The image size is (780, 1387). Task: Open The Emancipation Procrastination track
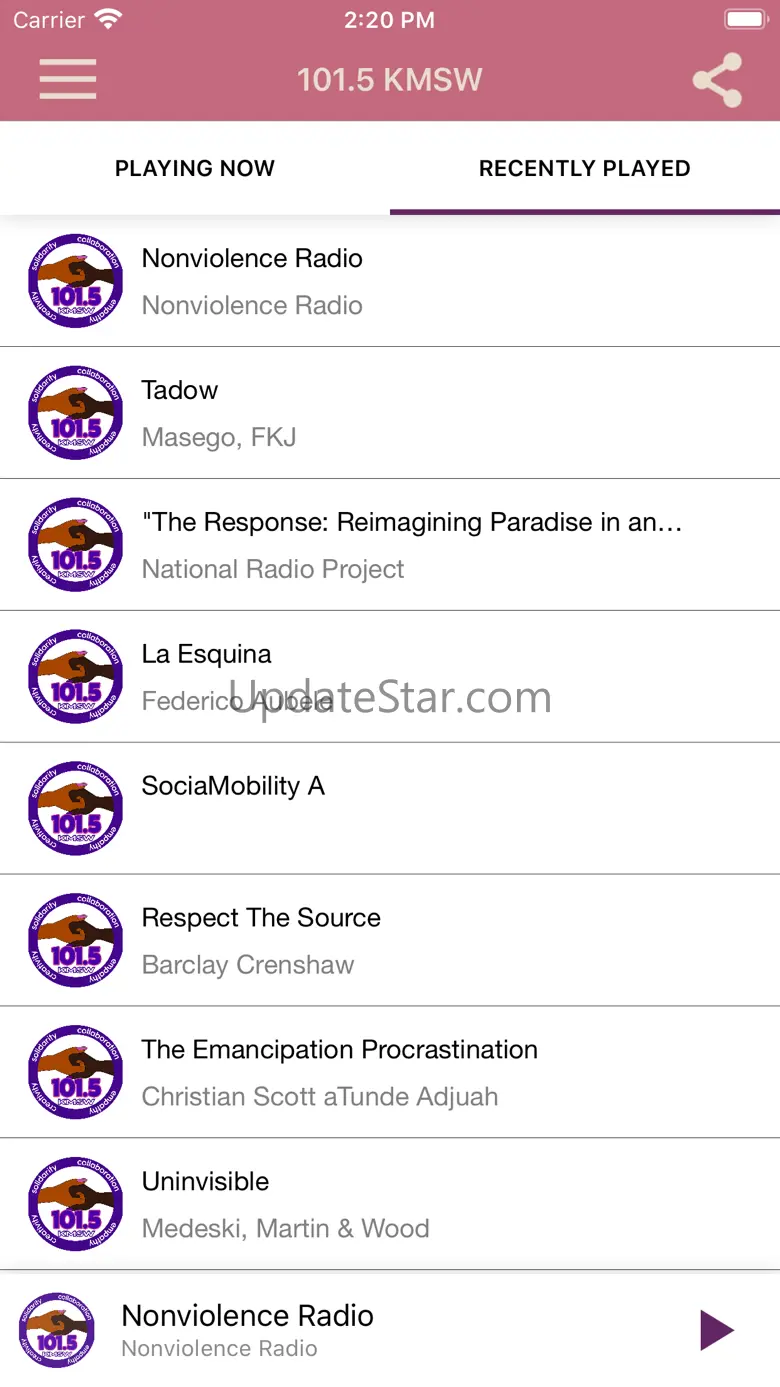point(390,1073)
